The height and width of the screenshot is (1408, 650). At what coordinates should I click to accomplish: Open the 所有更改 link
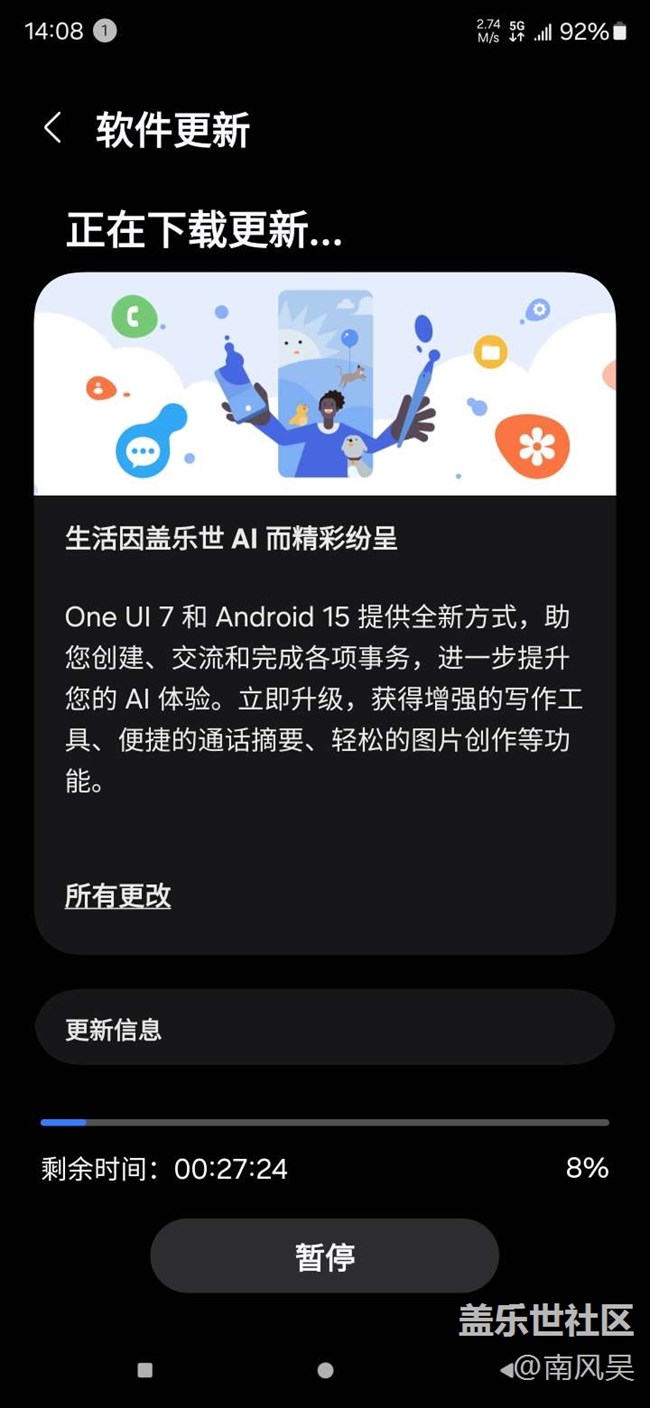[118, 895]
